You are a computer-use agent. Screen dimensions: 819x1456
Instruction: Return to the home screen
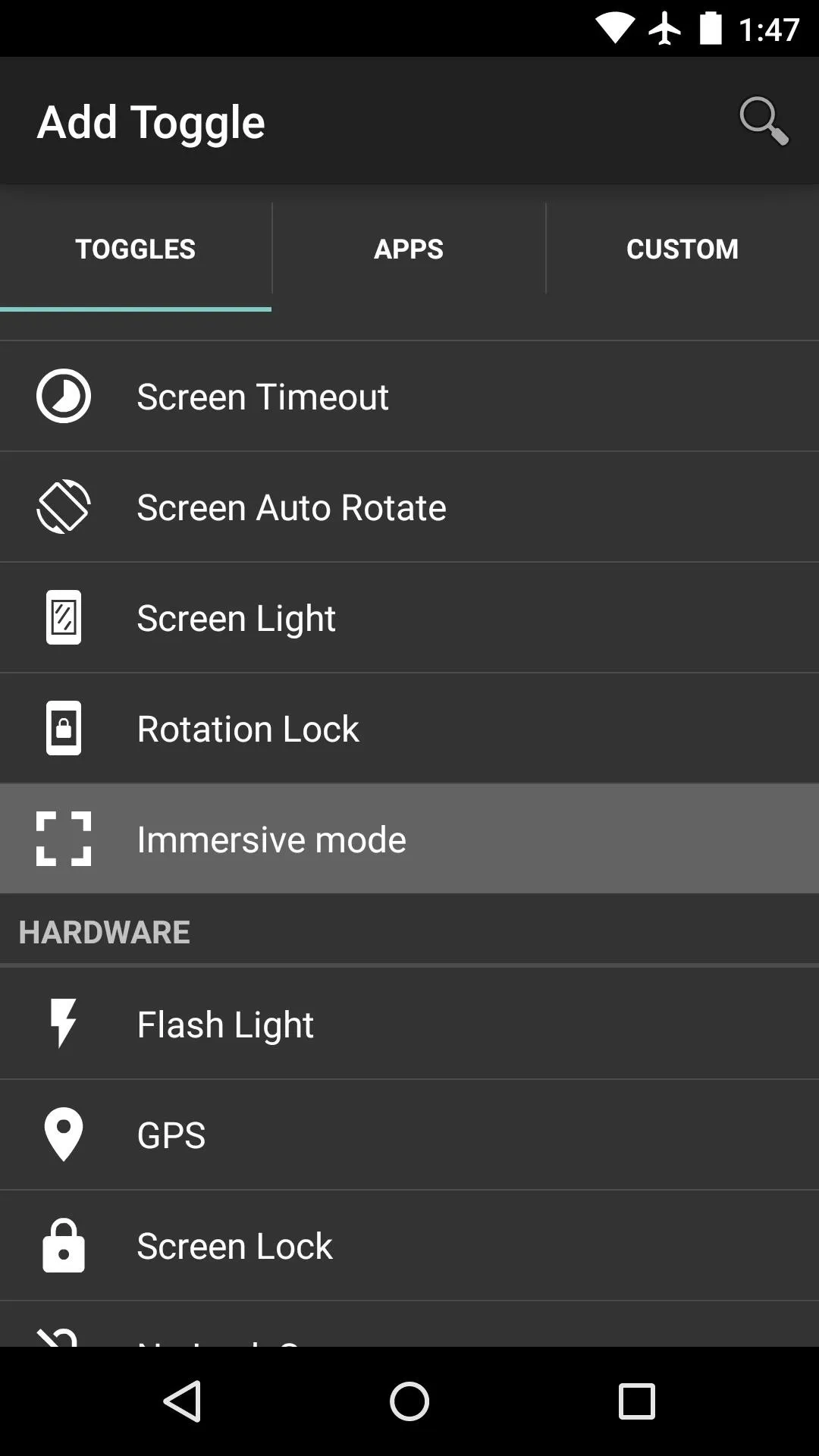[409, 1401]
